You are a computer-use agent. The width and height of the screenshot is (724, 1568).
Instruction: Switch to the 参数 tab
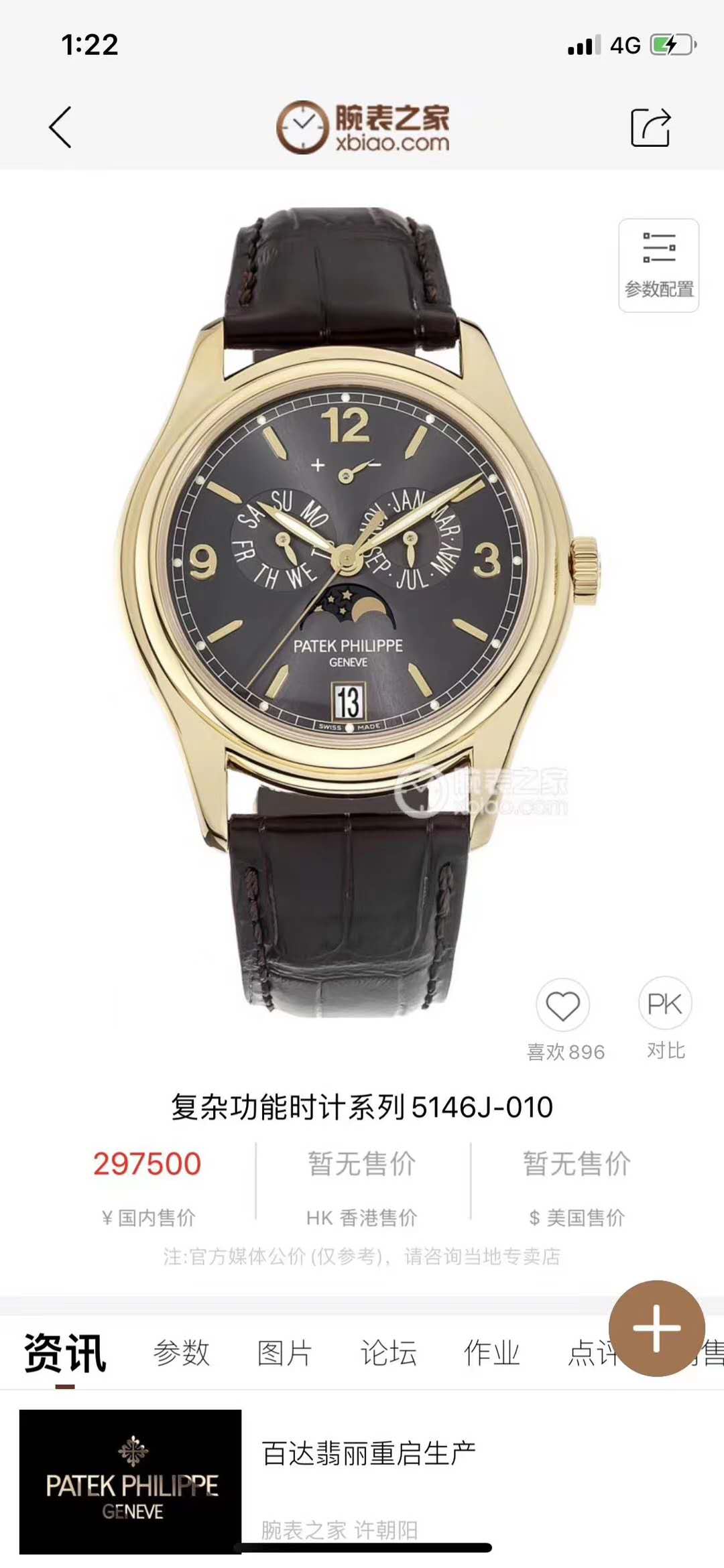181,1353
